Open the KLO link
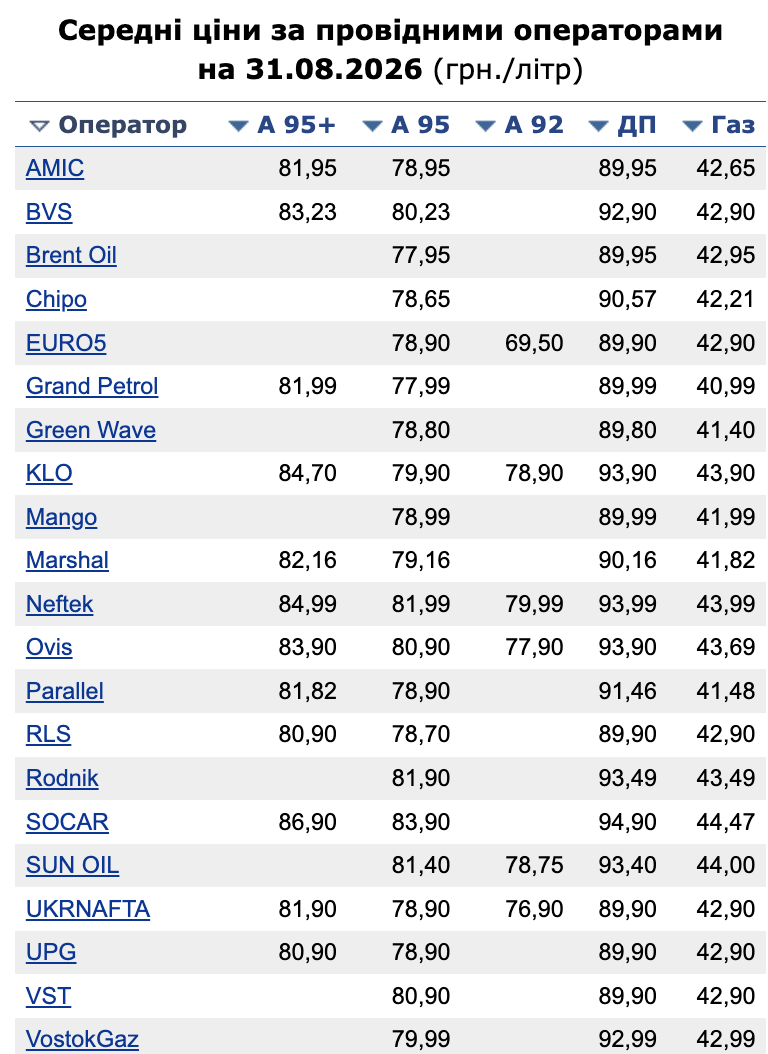Image resolution: width=768 pixels, height=1054 pixels. (49, 473)
